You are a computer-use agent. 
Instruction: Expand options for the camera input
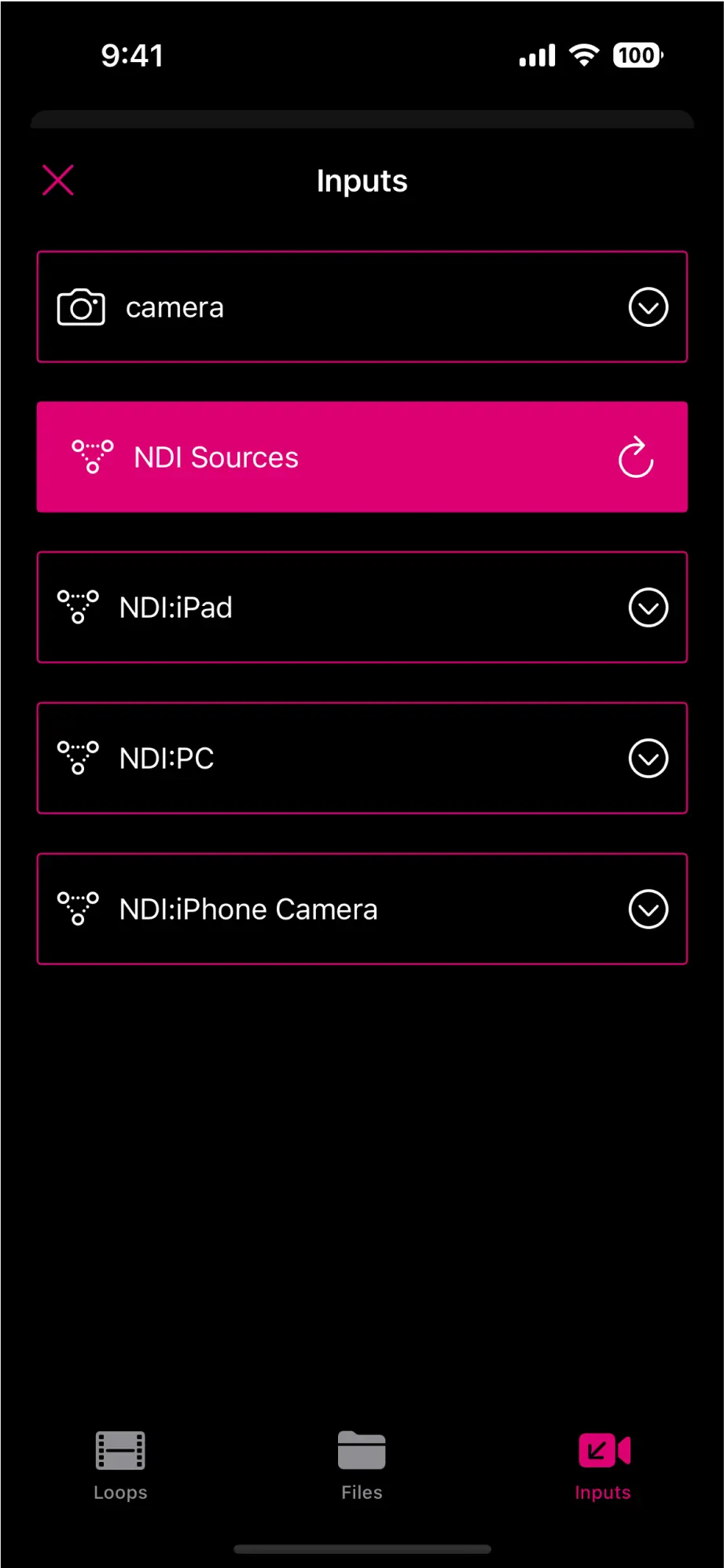coord(646,307)
